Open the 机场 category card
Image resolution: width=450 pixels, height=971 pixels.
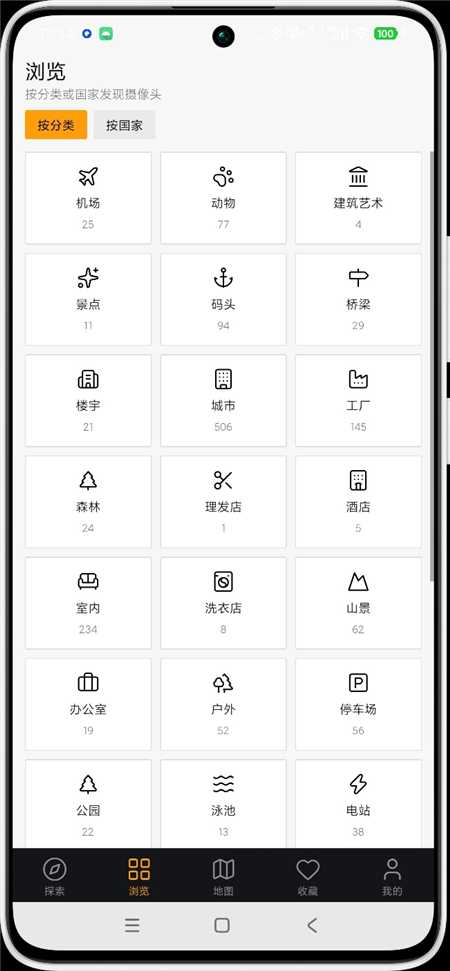pyautogui.click(x=88, y=198)
